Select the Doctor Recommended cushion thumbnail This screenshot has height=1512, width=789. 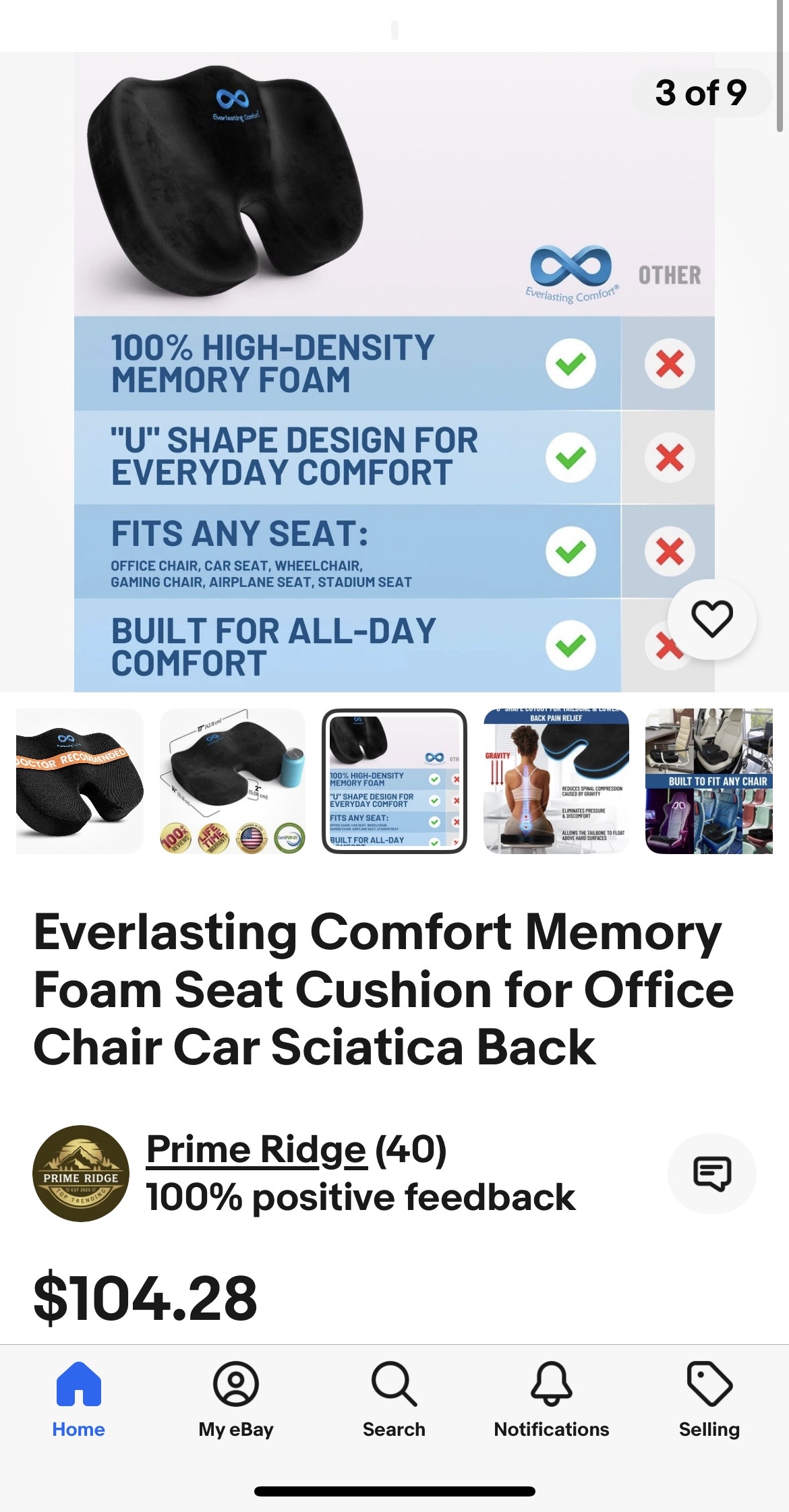click(80, 781)
